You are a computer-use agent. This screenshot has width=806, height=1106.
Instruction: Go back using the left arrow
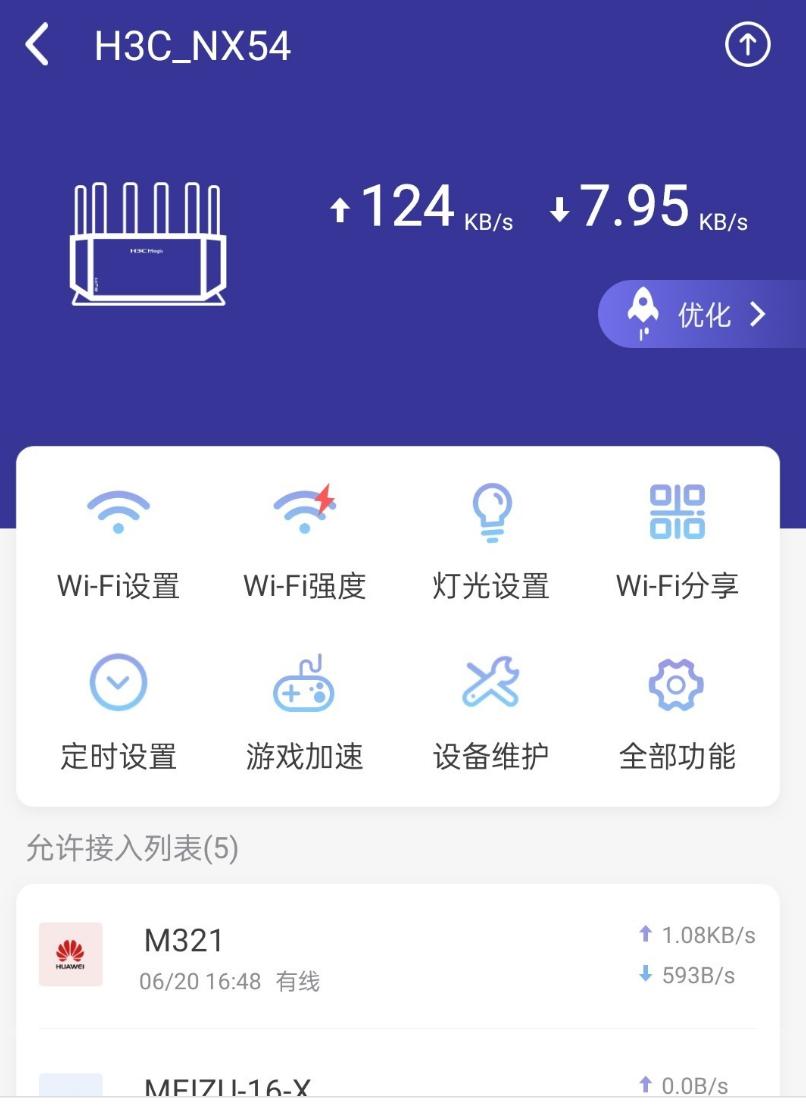click(38, 45)
